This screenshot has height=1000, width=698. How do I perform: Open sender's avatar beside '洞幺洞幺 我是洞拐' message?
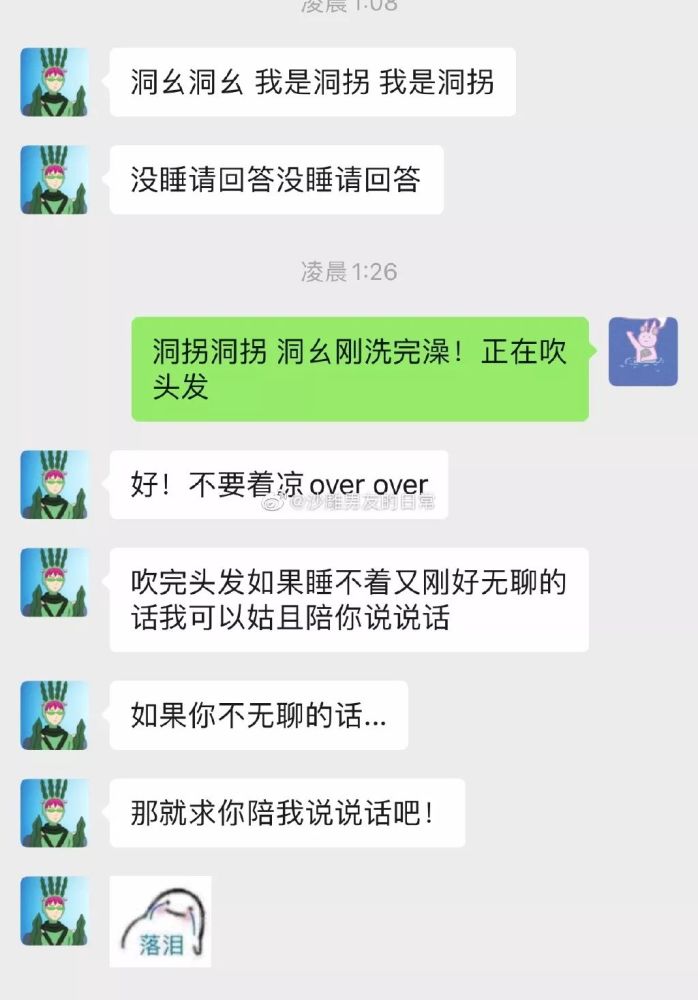[54, 82]
